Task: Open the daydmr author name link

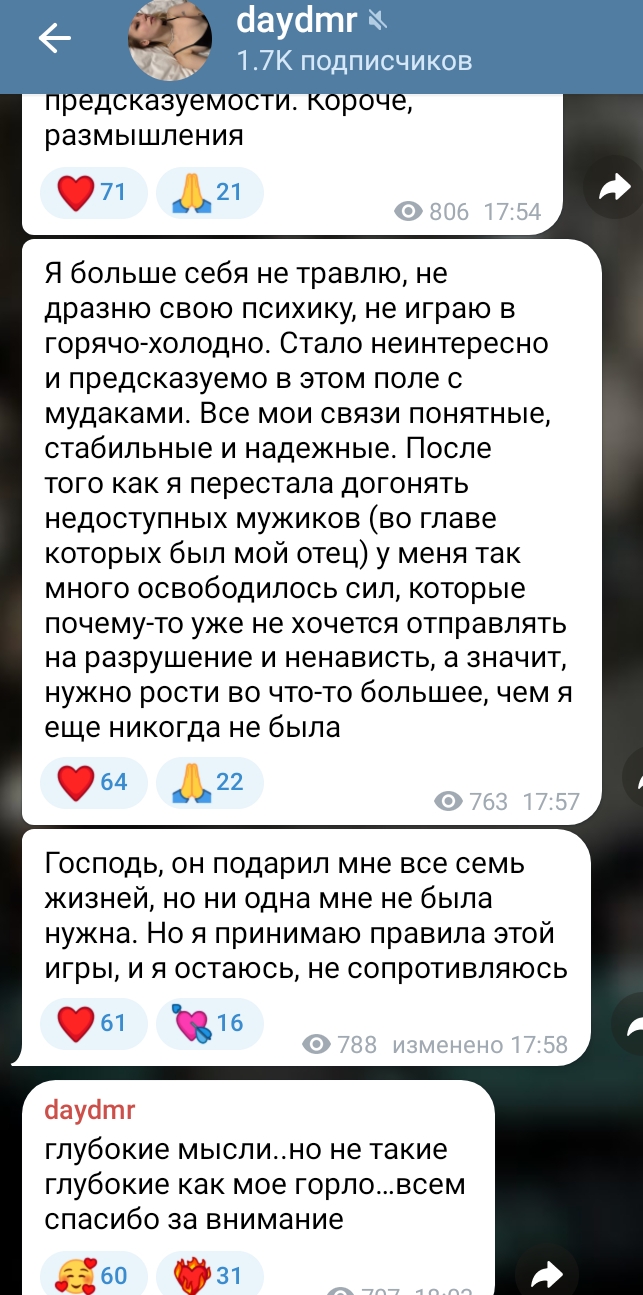Action: point(90,1110)
